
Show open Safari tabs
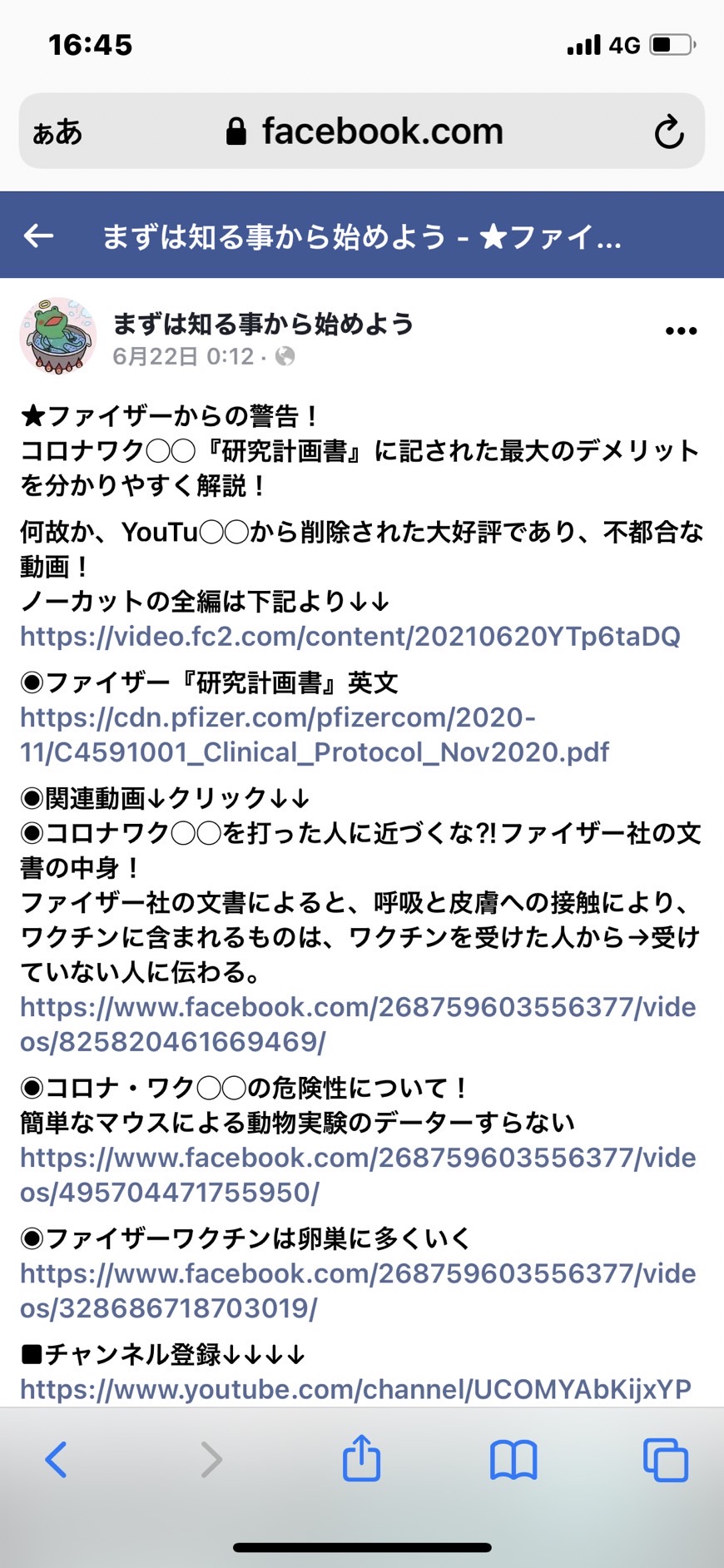[666, 1460]
